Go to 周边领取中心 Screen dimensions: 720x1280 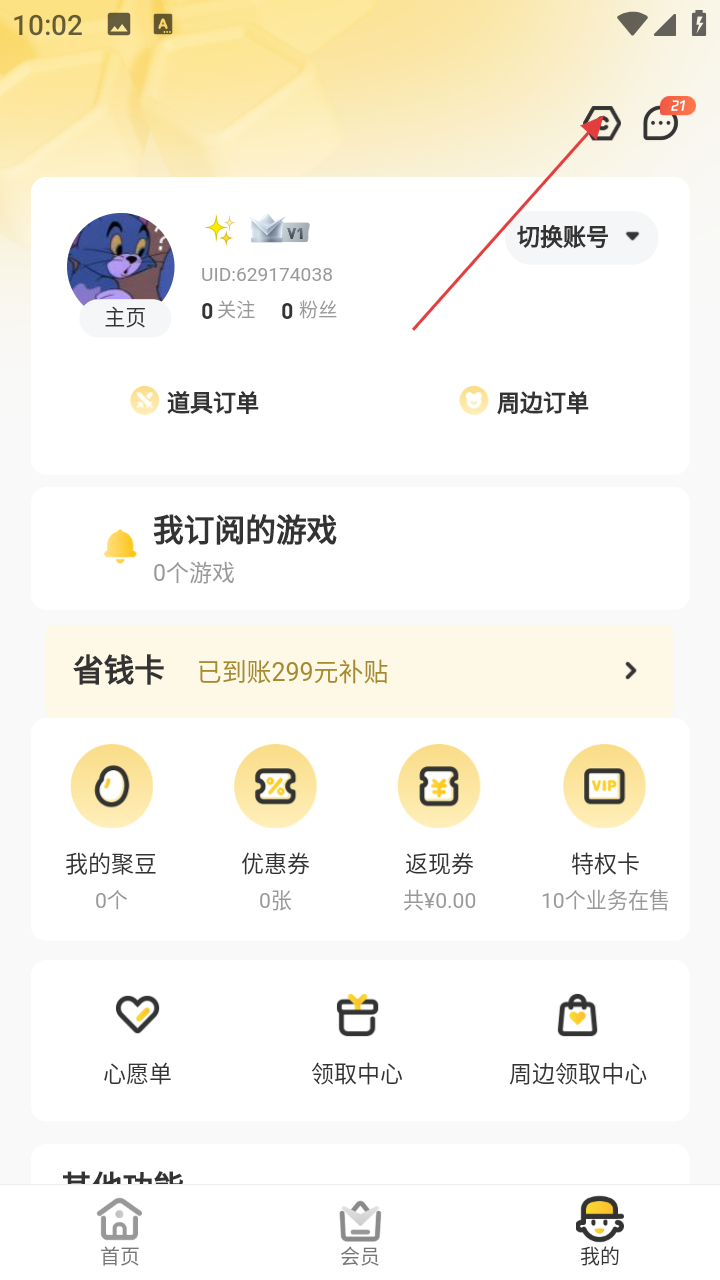click(578, 1040)
